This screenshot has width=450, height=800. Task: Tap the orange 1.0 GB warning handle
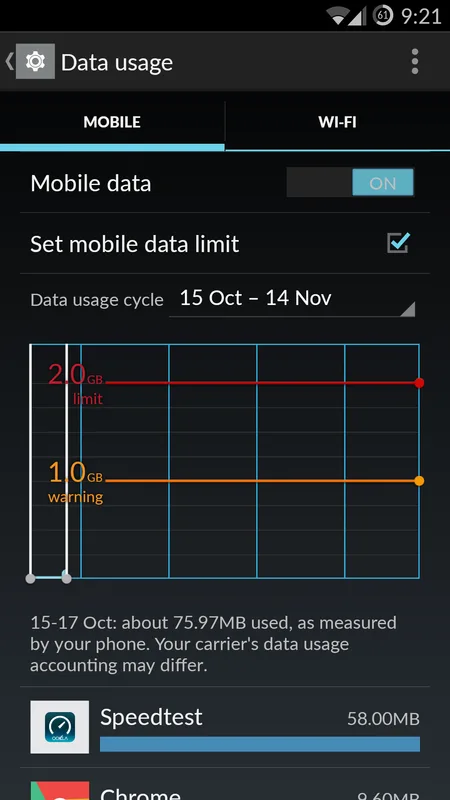click(419, 481)
